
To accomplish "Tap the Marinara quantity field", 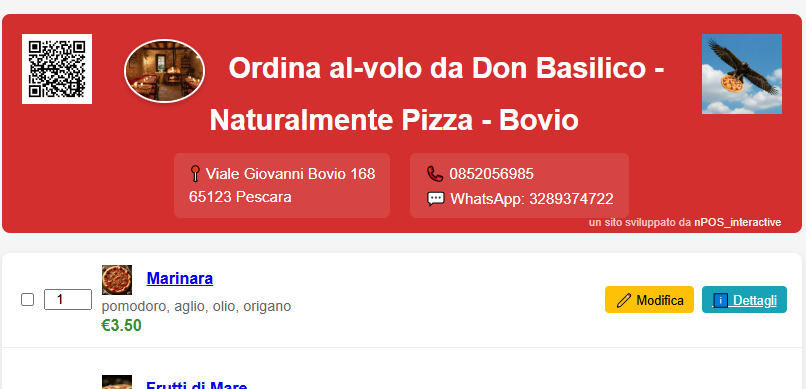I will click(68, 300).
